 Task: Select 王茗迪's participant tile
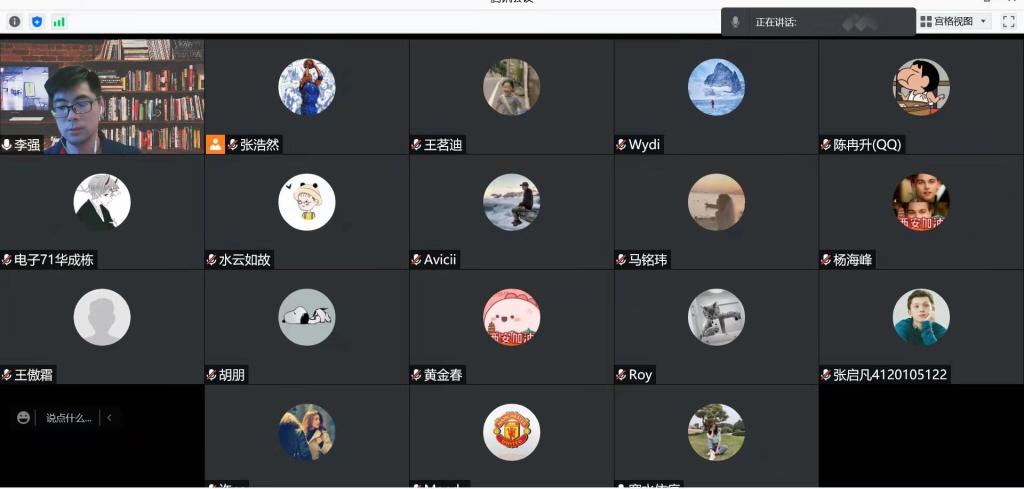point(511,96)
